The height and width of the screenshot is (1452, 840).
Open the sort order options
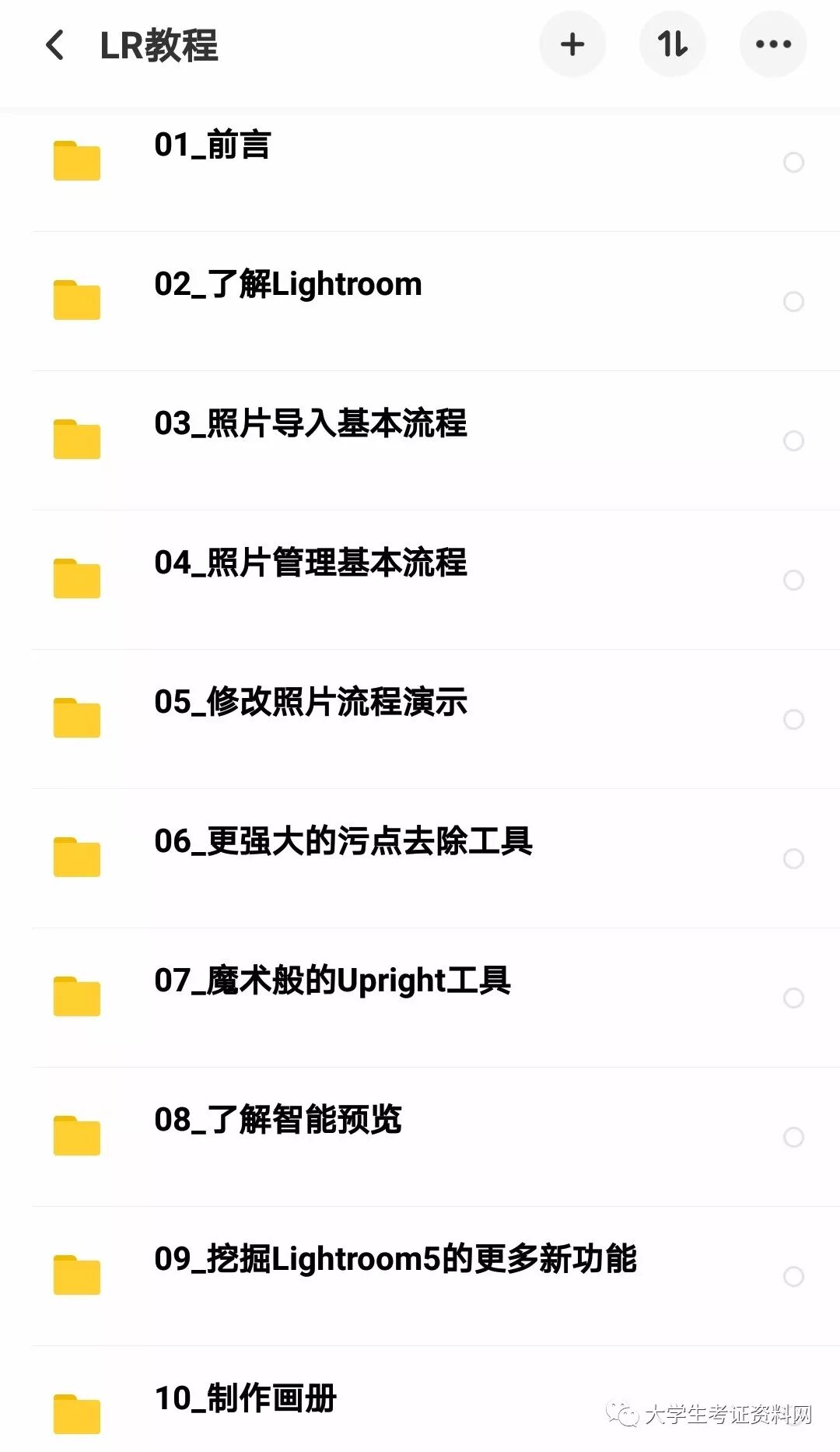[672, 44]
